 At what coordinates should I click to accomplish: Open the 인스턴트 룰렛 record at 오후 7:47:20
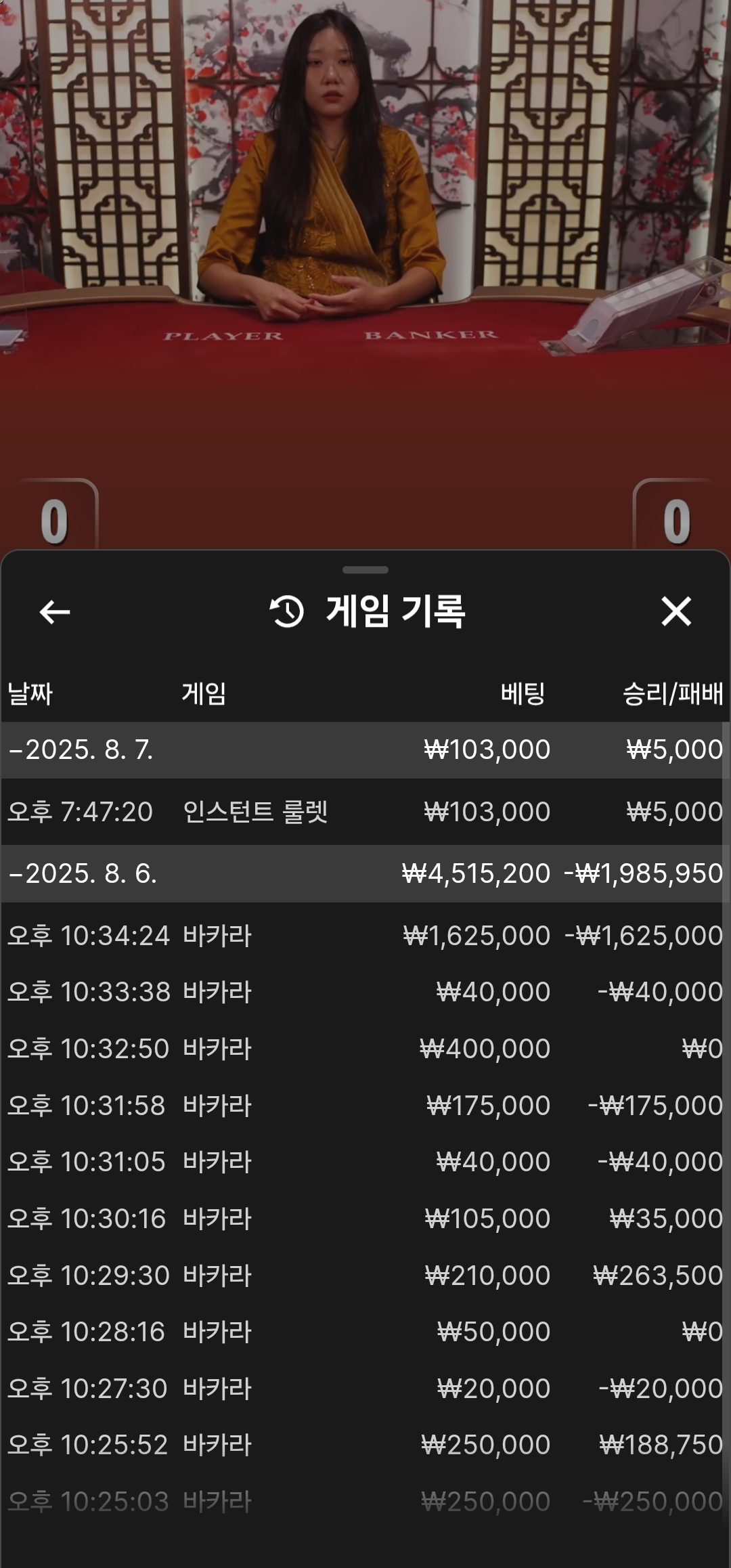point(364,812)
